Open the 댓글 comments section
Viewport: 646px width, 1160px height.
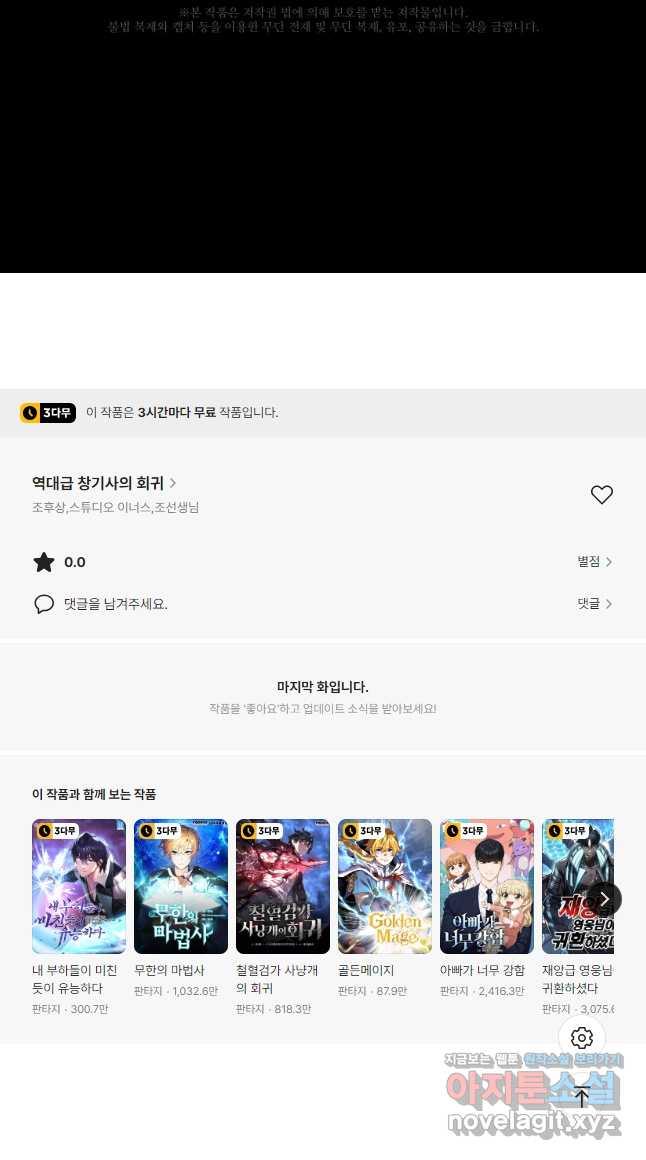pyautogui.click(x=594, y=604)
